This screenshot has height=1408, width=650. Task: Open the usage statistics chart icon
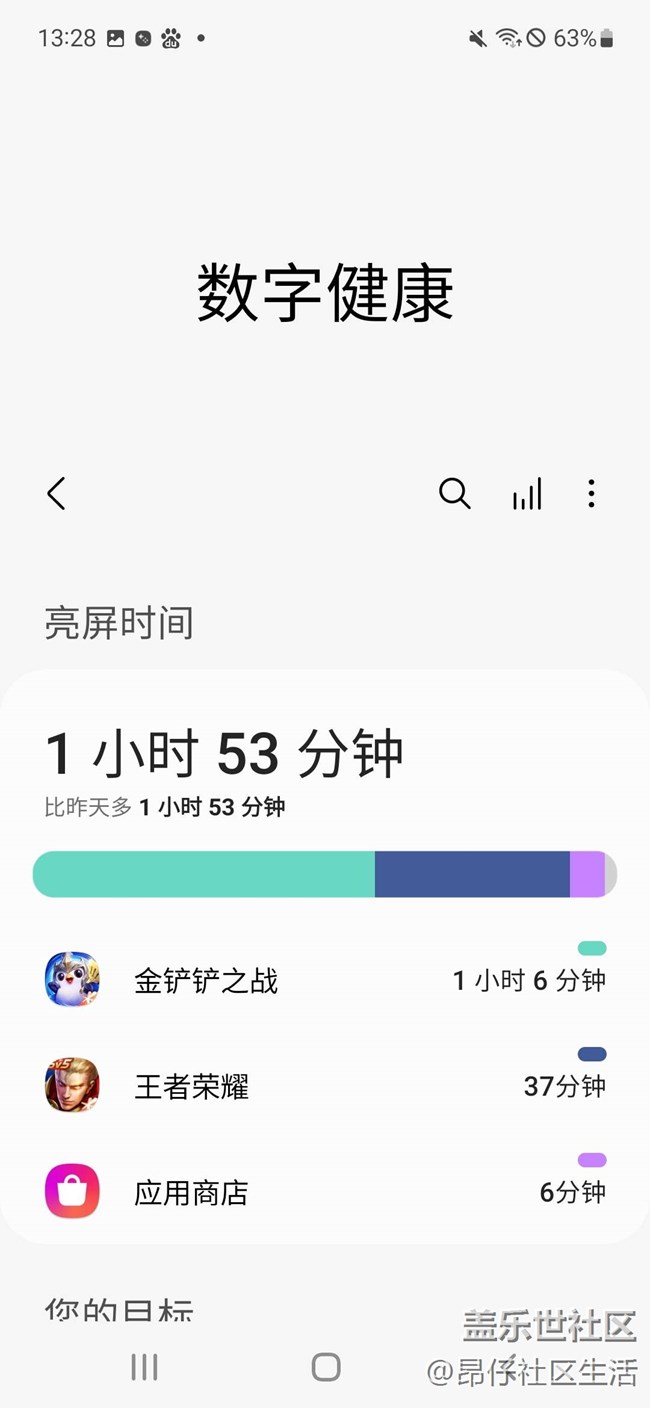tap(527, 494)
